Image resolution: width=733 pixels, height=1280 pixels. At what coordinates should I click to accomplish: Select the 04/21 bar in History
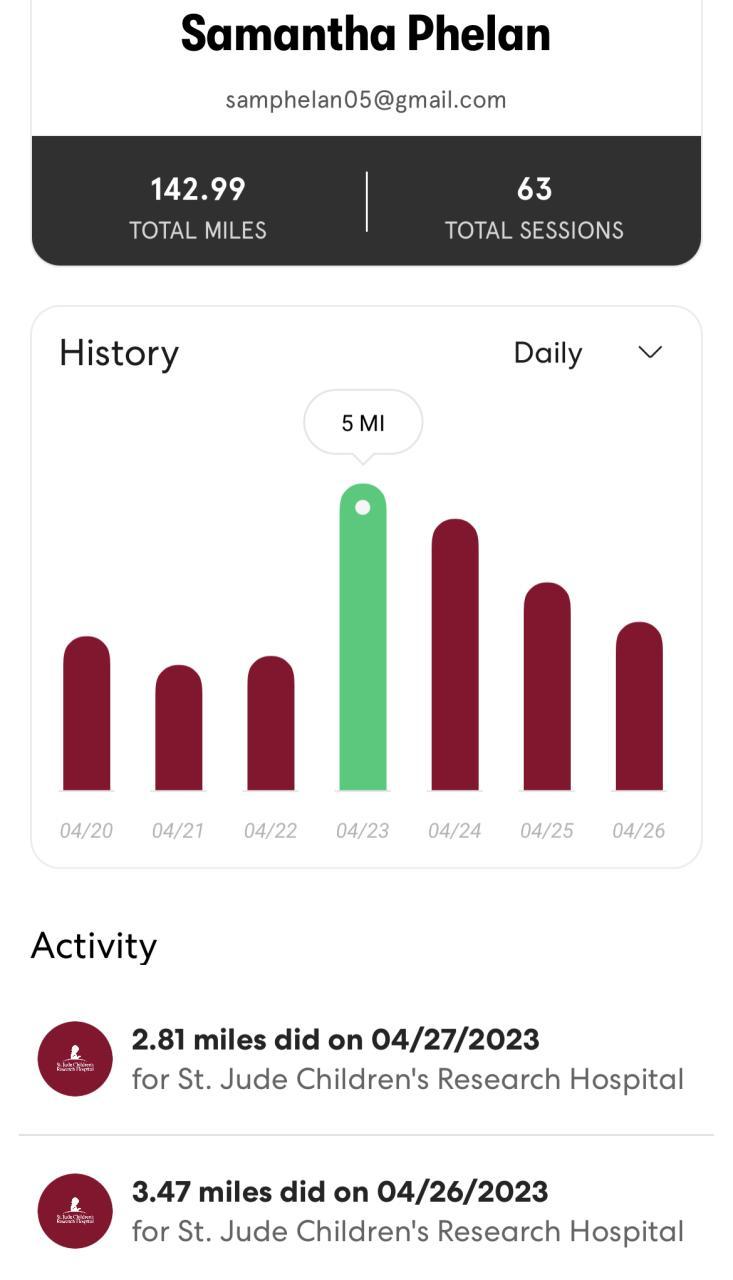(179, 728)
